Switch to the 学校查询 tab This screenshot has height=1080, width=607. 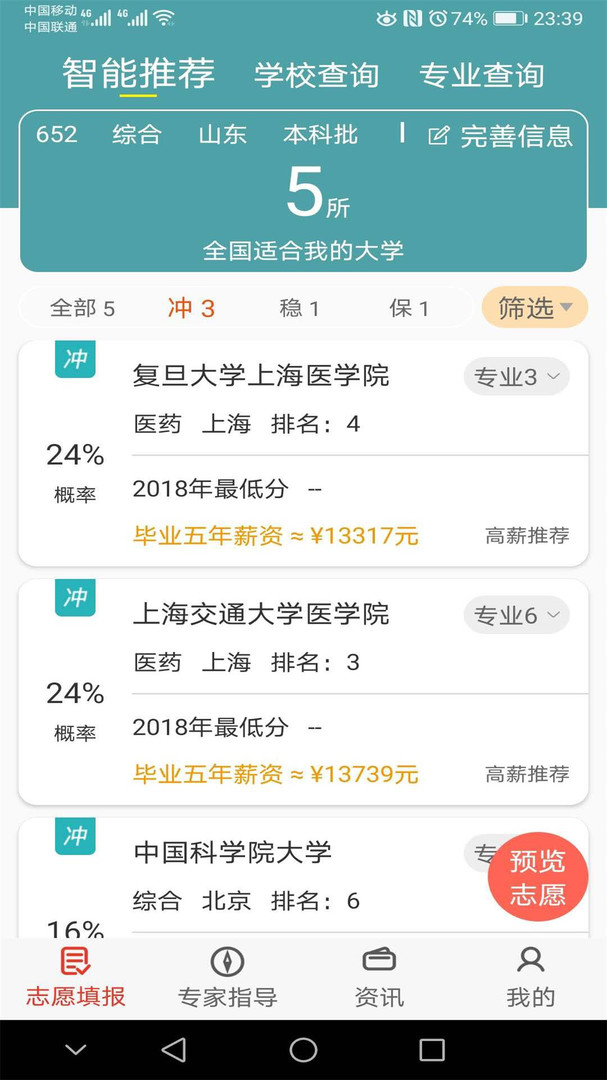(316, 75)
